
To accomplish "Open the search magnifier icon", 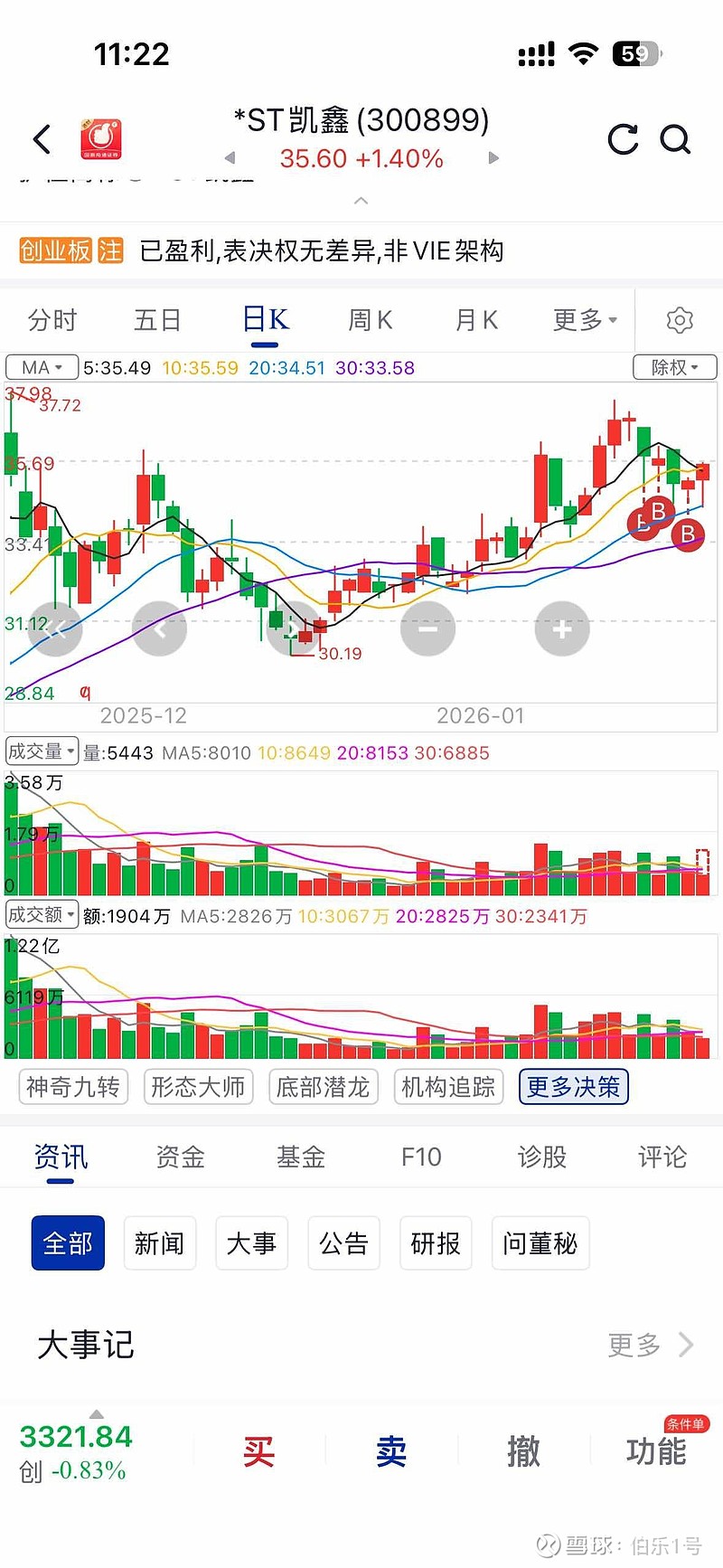I will point(675,139).
